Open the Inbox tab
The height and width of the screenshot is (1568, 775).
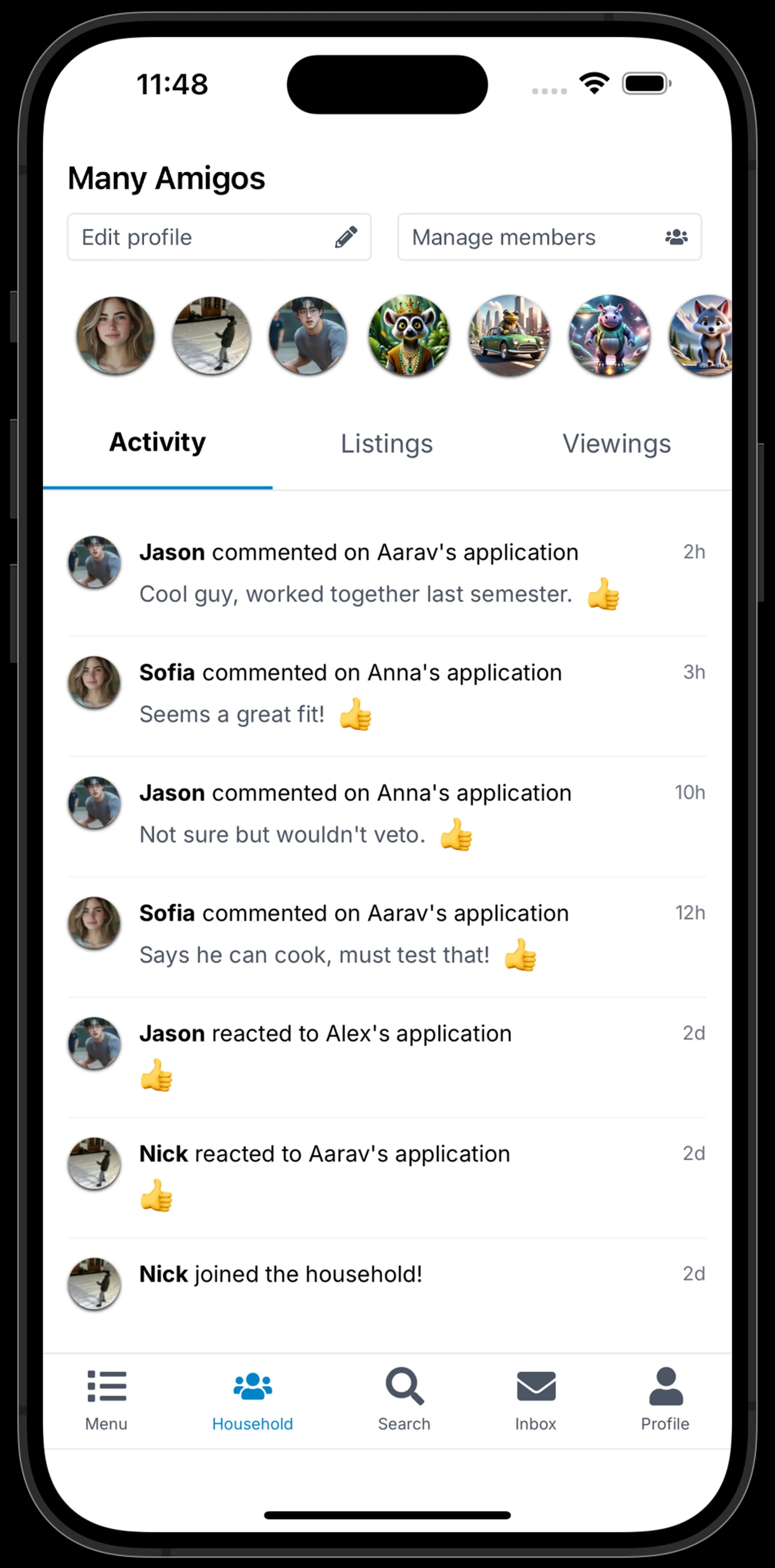point(536,1398)
